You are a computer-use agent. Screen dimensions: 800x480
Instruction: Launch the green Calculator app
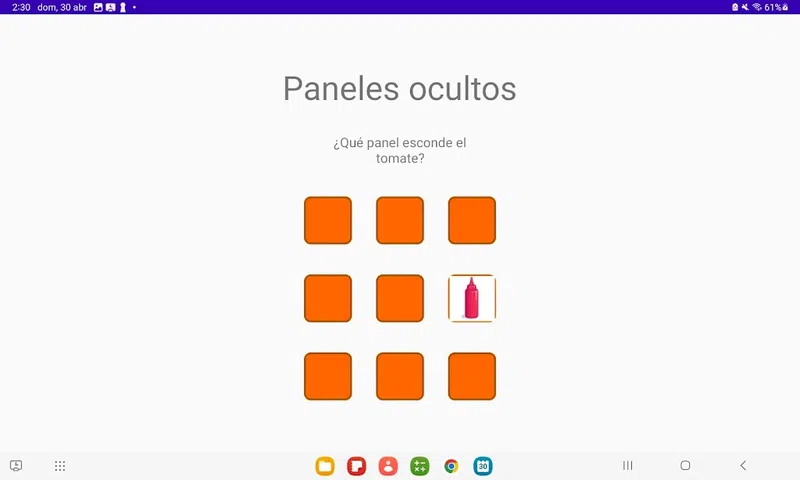click(x=420, y=466)
